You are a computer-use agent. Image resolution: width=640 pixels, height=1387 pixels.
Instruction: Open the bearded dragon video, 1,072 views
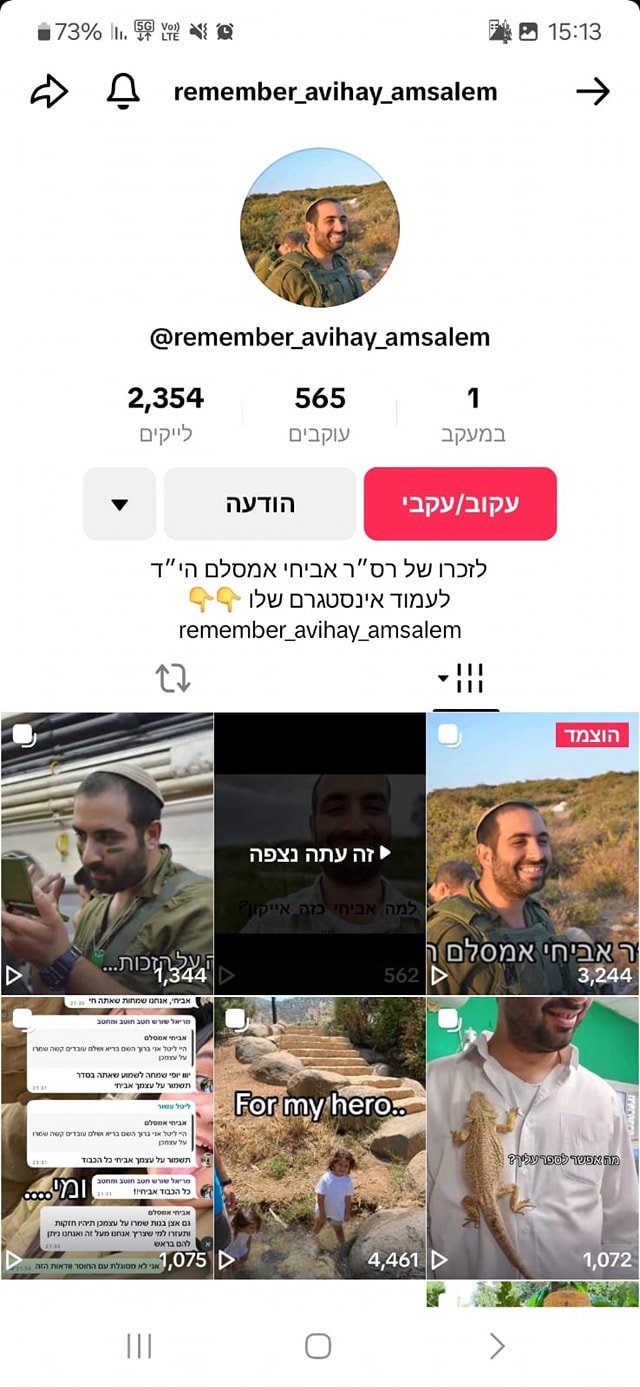point(532,1137)
